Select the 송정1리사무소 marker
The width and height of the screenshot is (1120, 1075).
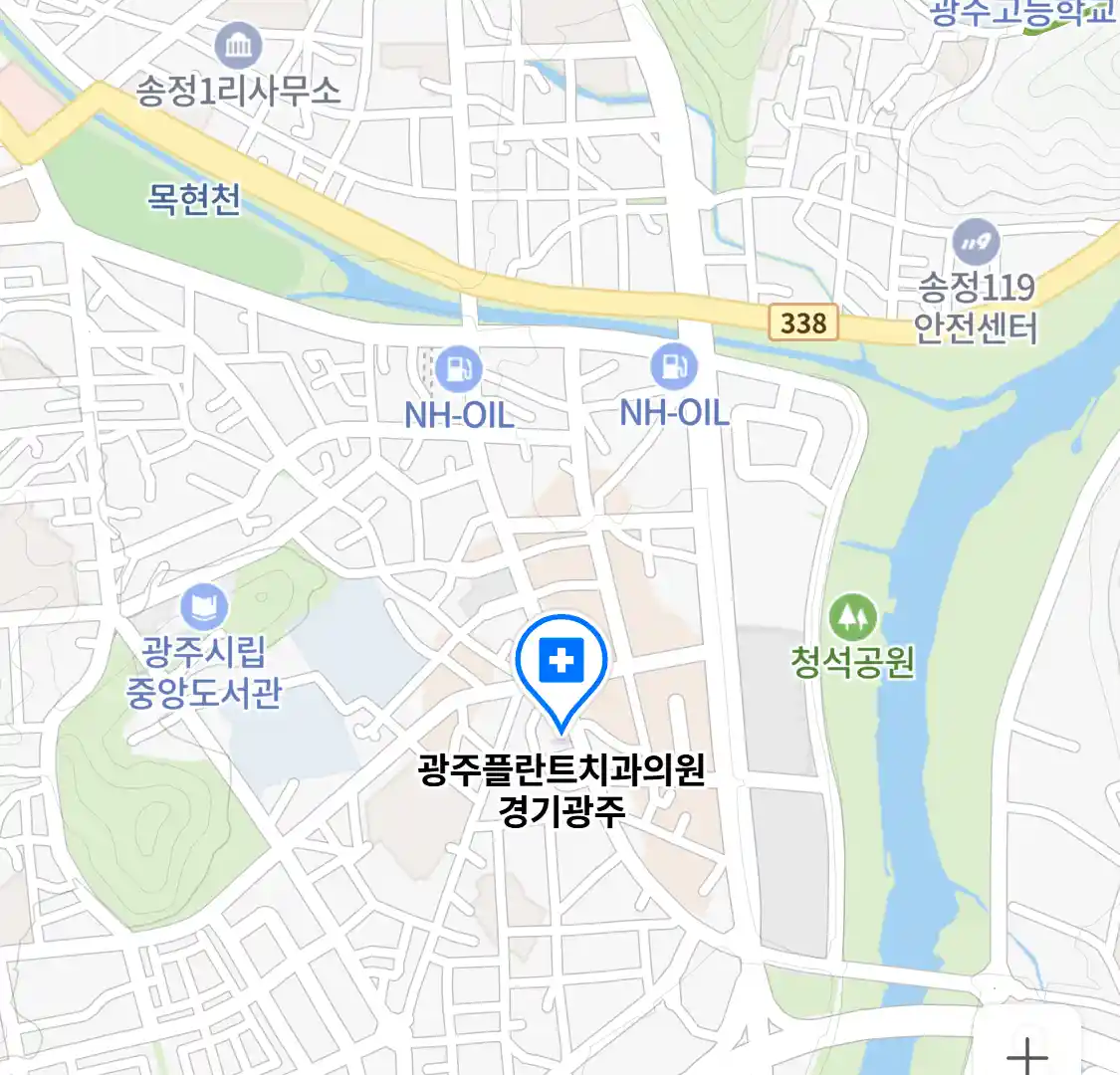tap(238, 47)
